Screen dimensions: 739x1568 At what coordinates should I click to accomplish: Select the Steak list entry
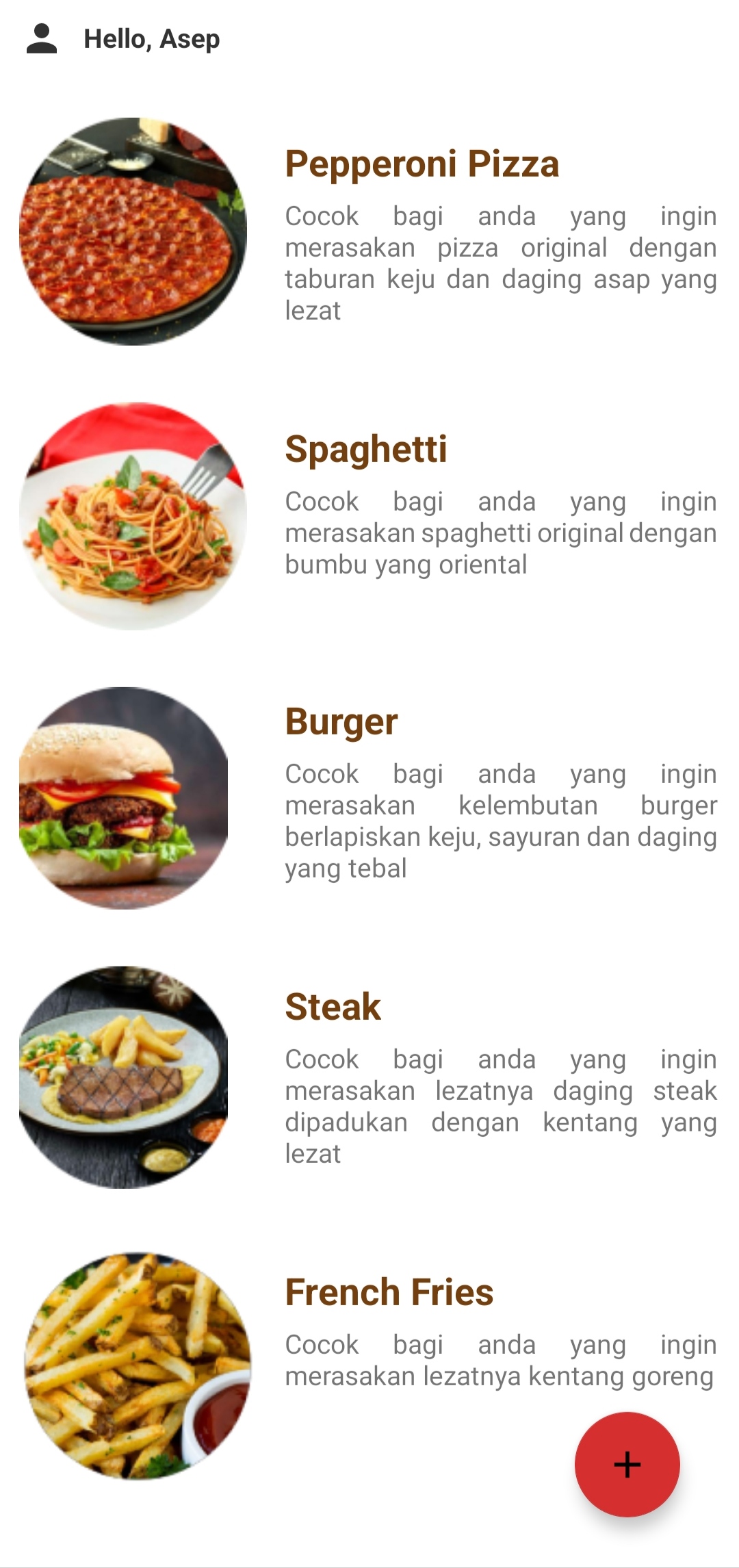point(333,1005)
